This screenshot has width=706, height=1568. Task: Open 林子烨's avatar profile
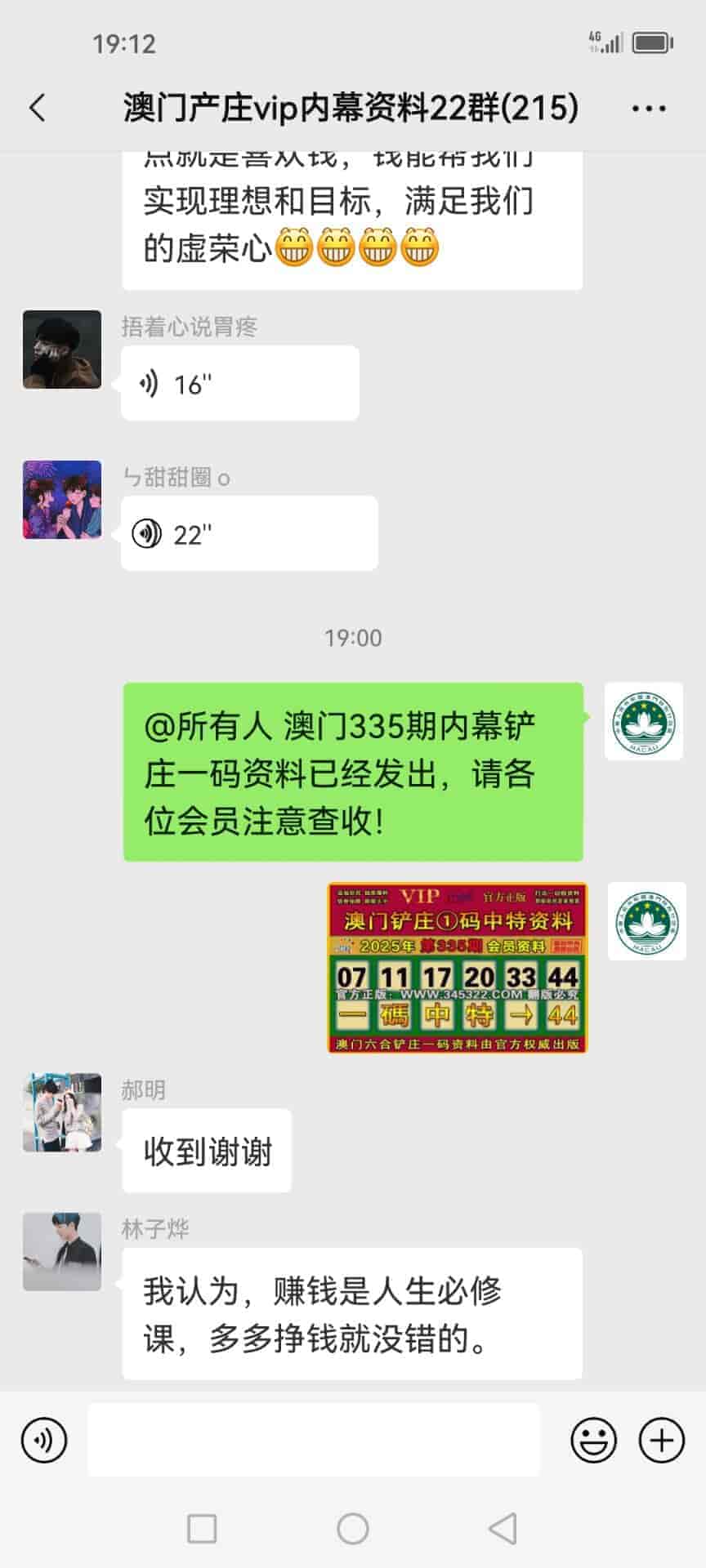(x=62, y=1251)
